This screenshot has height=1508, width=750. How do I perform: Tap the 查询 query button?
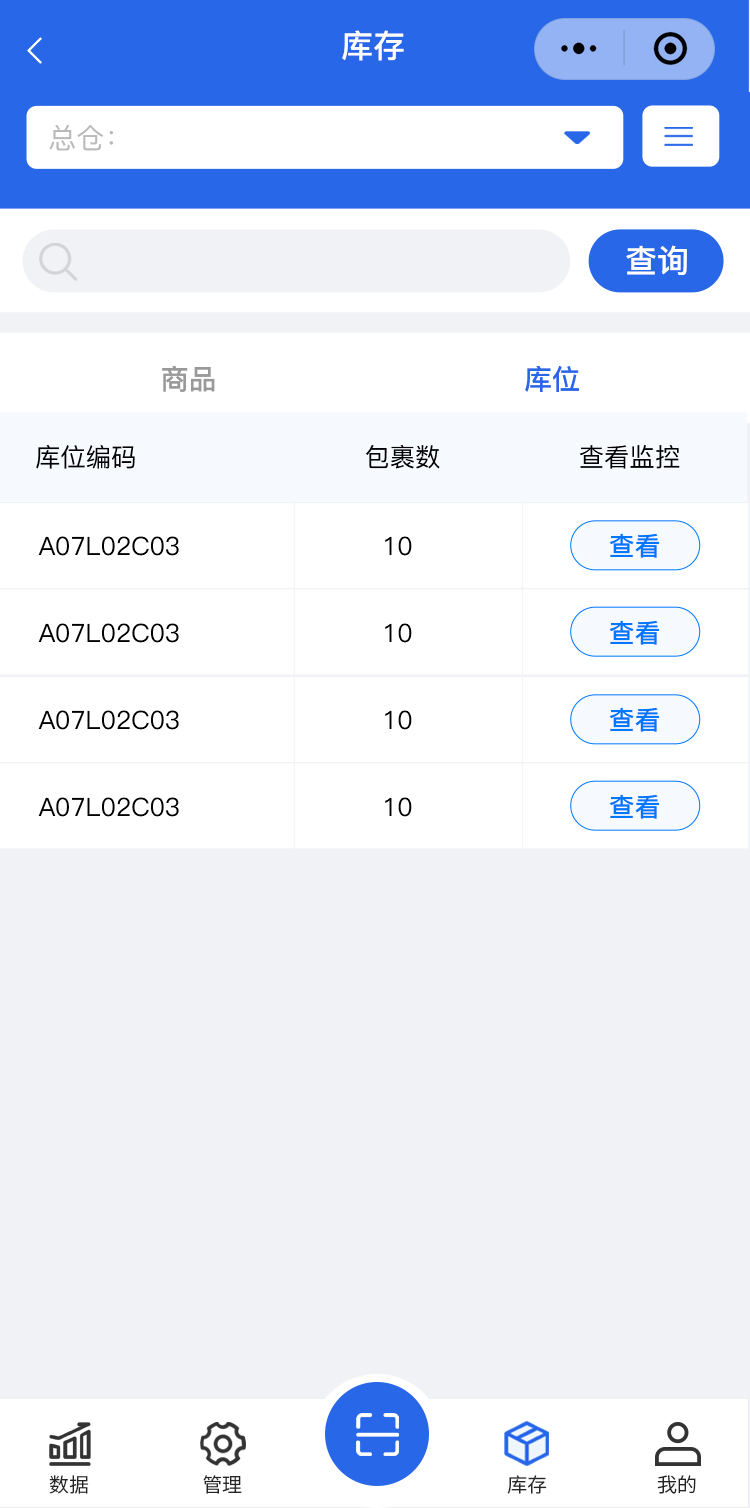[656, 261]
